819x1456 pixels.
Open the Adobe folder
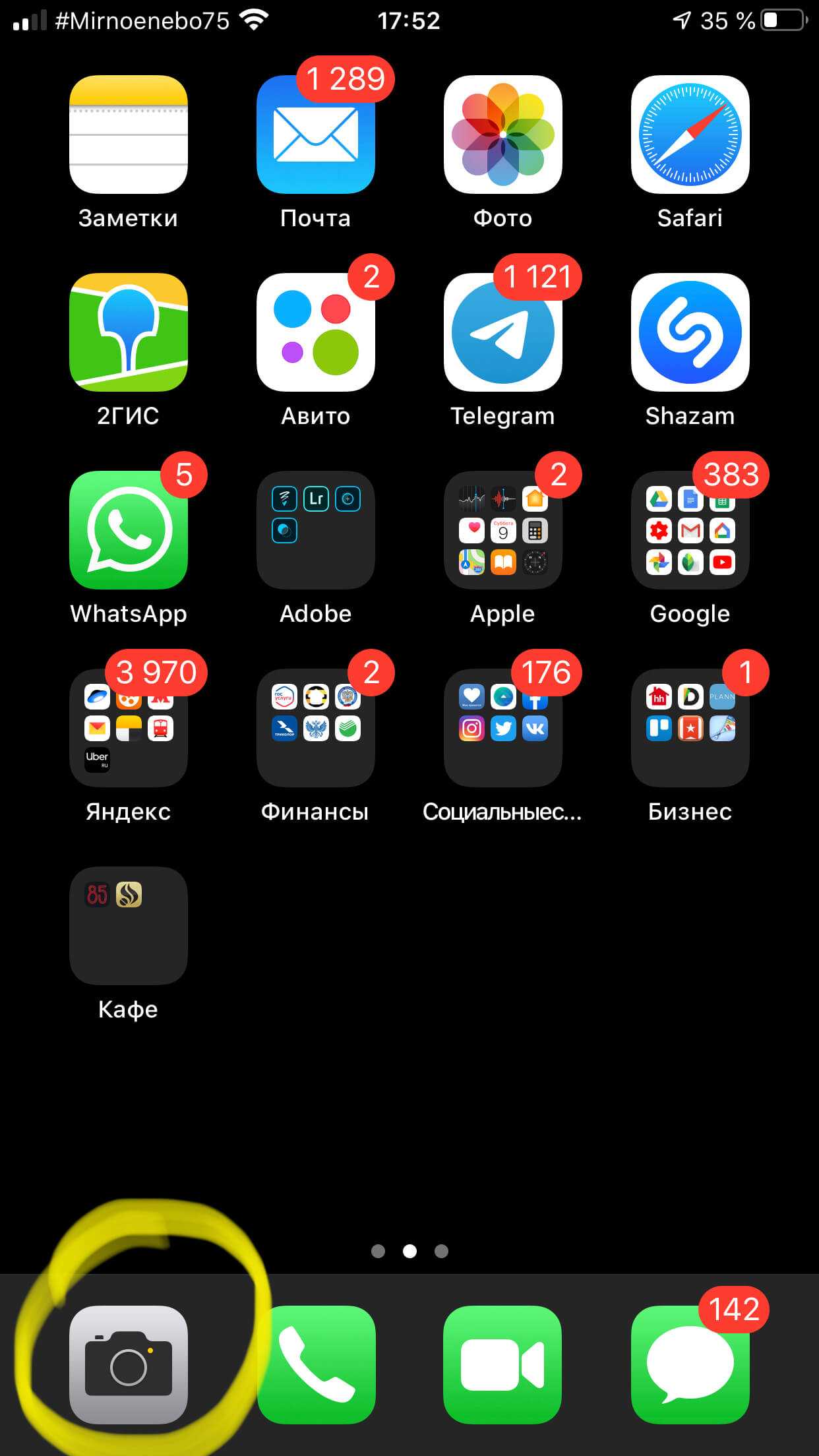pyautogui.click(x=315, y=530)
